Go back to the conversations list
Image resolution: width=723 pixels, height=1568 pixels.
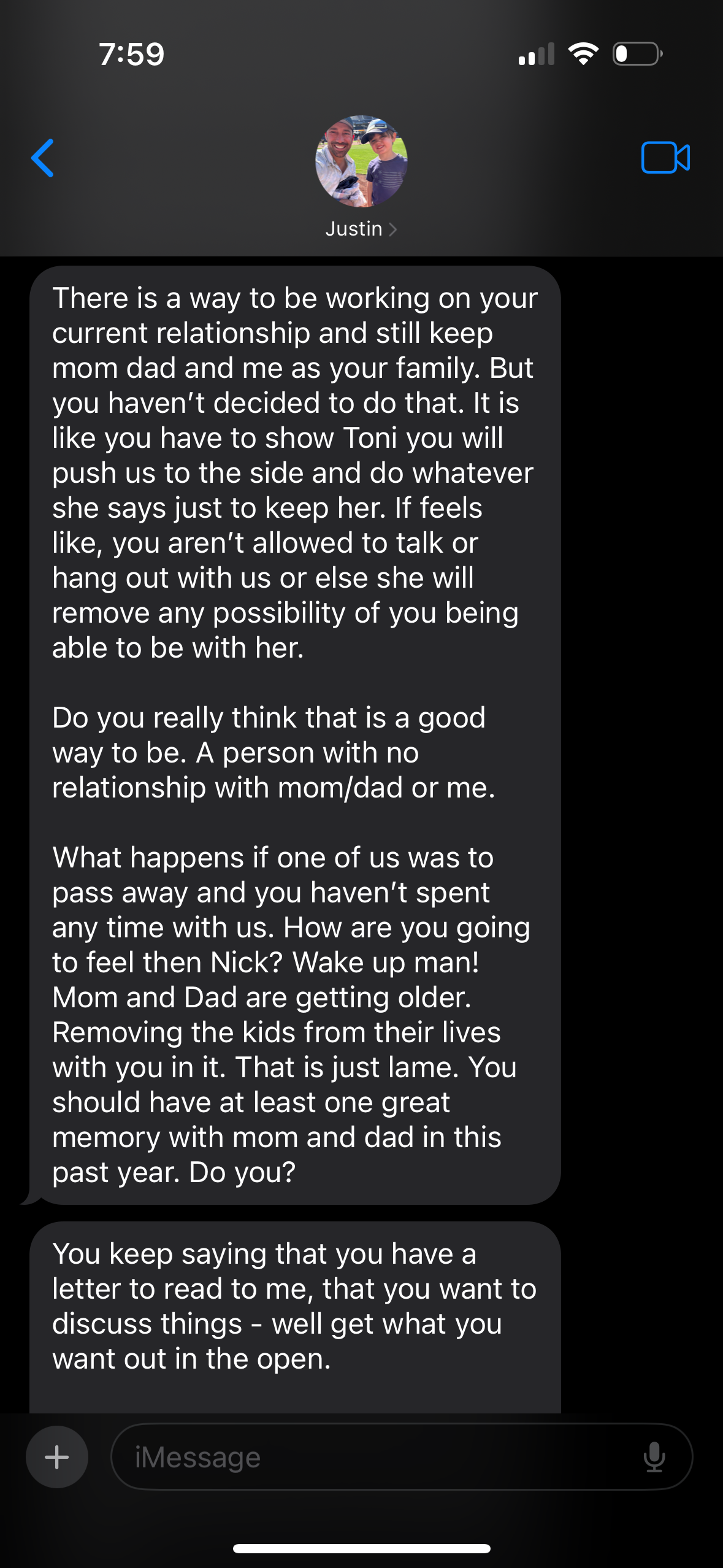coord(43,158)
